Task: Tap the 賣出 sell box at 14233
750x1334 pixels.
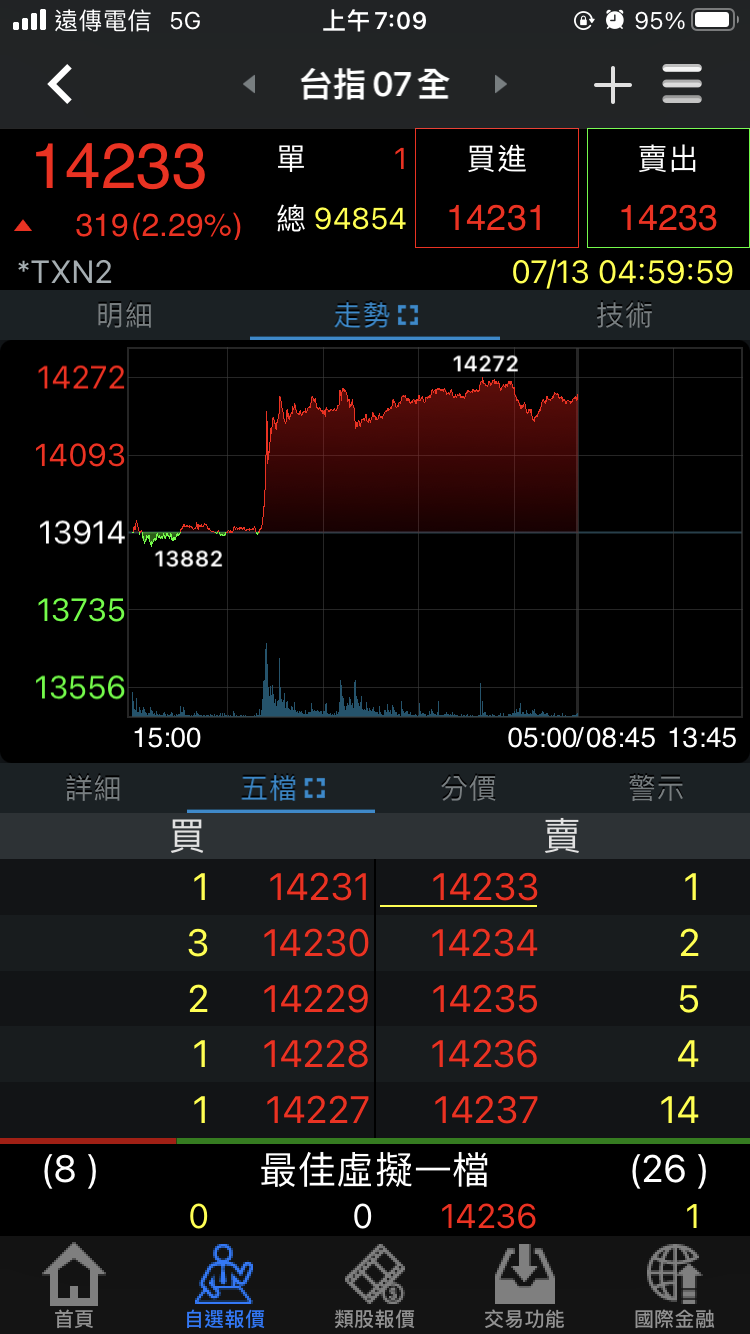Action: pos(668,188)
